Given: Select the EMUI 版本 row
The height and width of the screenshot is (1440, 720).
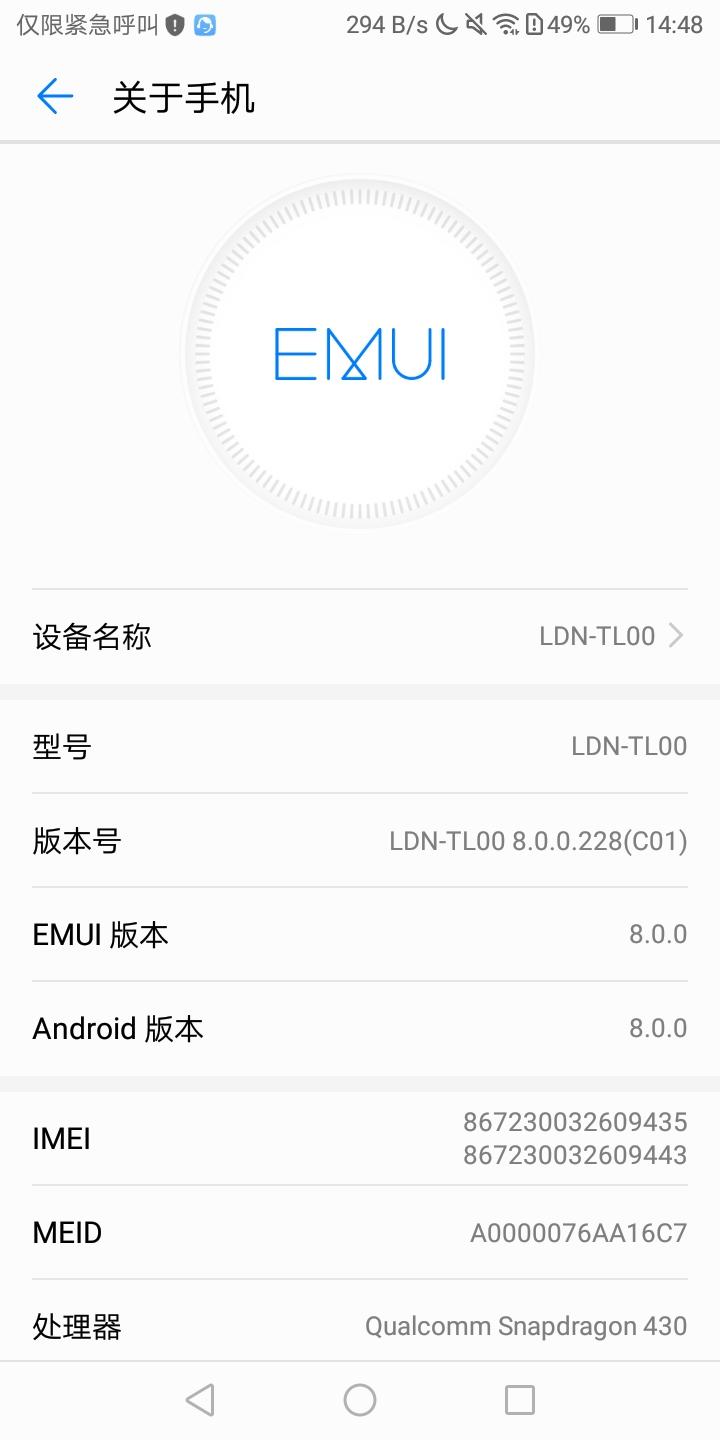Looking at the screenshot, I should (360, 934).
